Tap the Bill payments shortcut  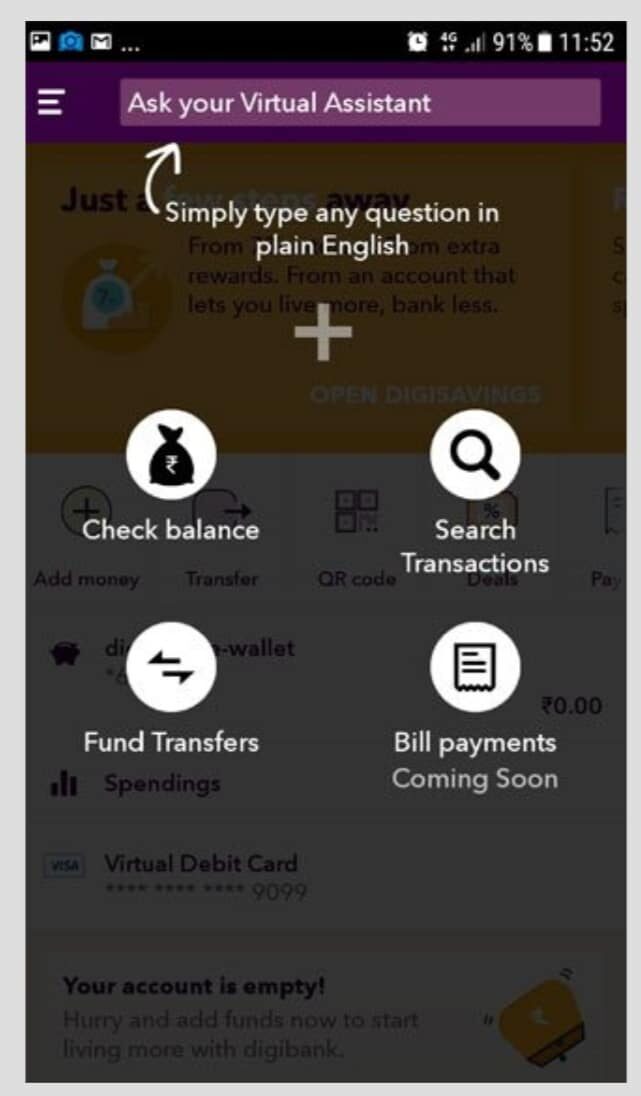point(475,667)
